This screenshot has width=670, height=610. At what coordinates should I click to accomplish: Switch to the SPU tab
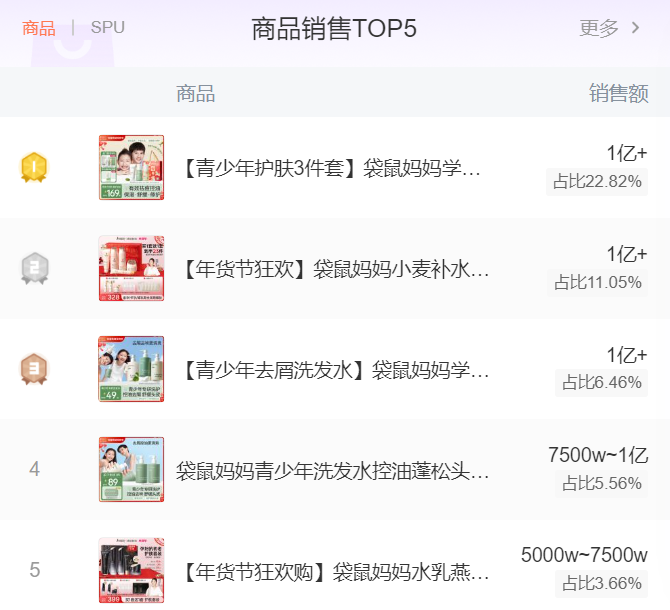[x=108, y=28]
